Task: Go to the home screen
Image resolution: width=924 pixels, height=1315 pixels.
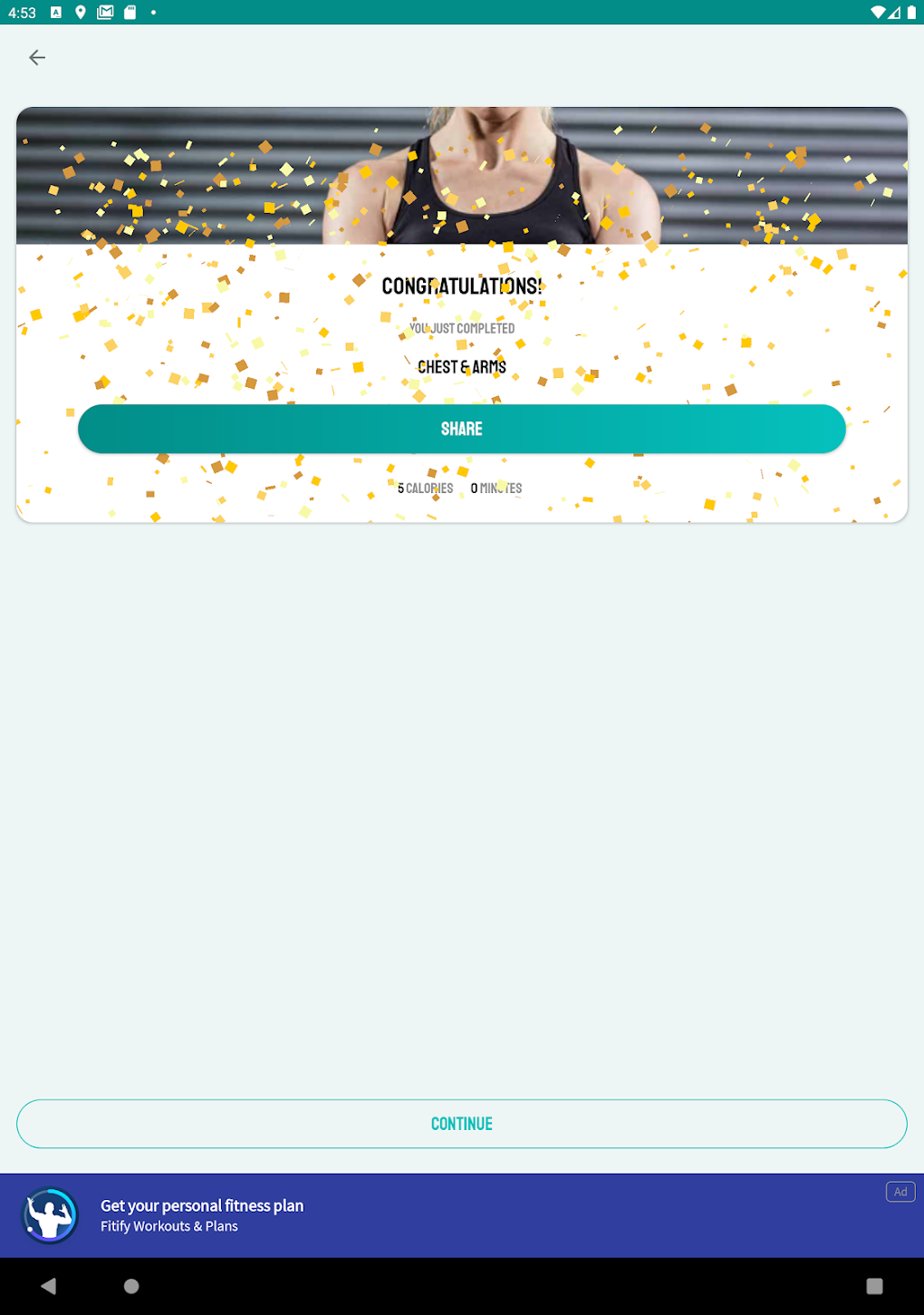Action: (x=131, y=1286)
